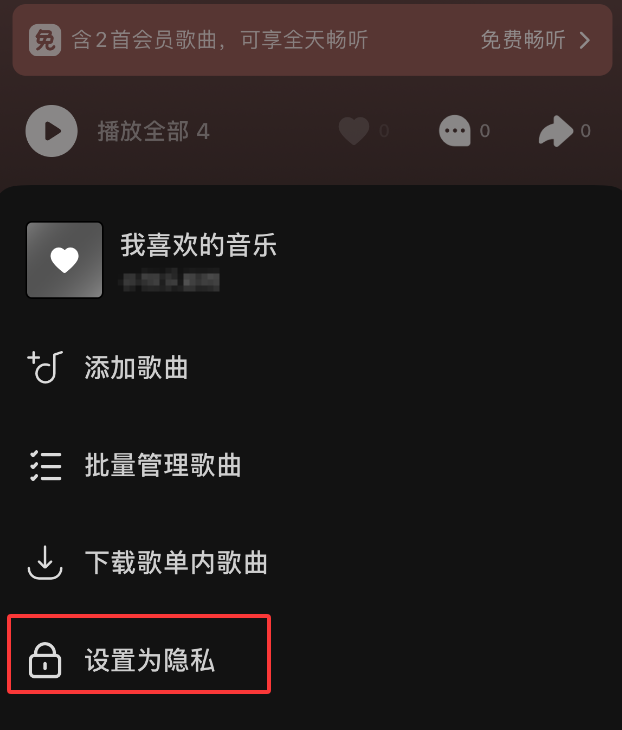This screenshot has width=622, height=730.
Task: Like the playlist with the heart icon
Action: [354, 131]
